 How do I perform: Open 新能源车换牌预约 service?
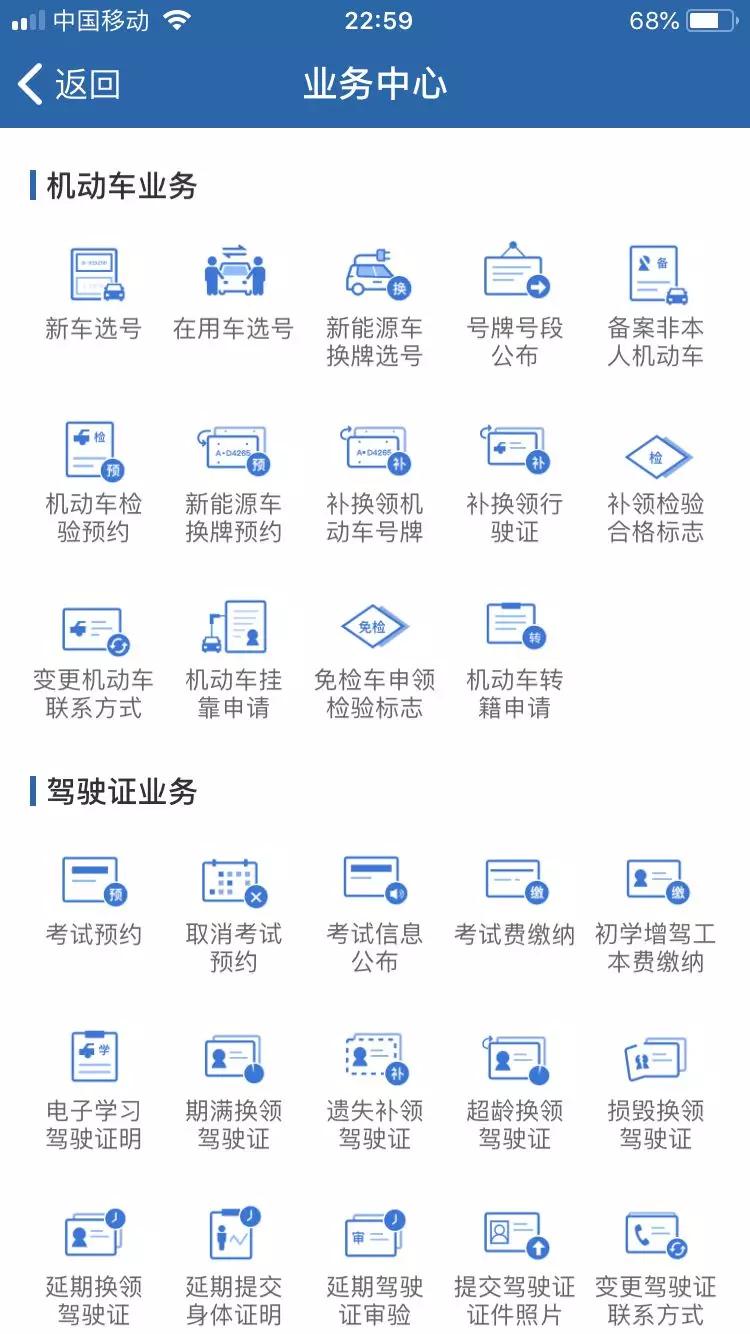[x=233, y=453]
